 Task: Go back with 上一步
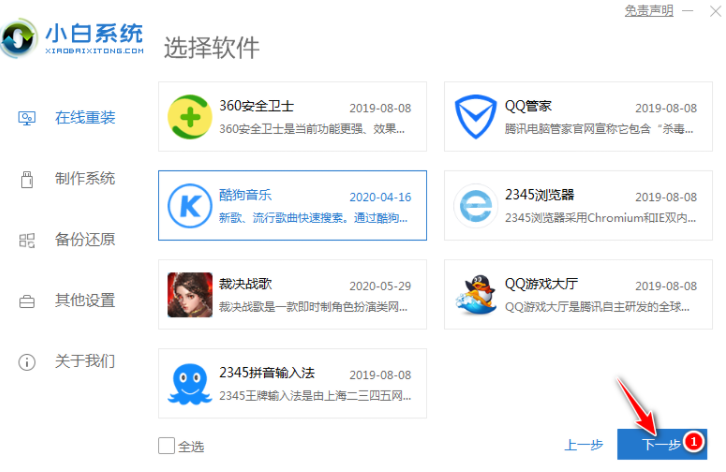[x=582, y=445]
